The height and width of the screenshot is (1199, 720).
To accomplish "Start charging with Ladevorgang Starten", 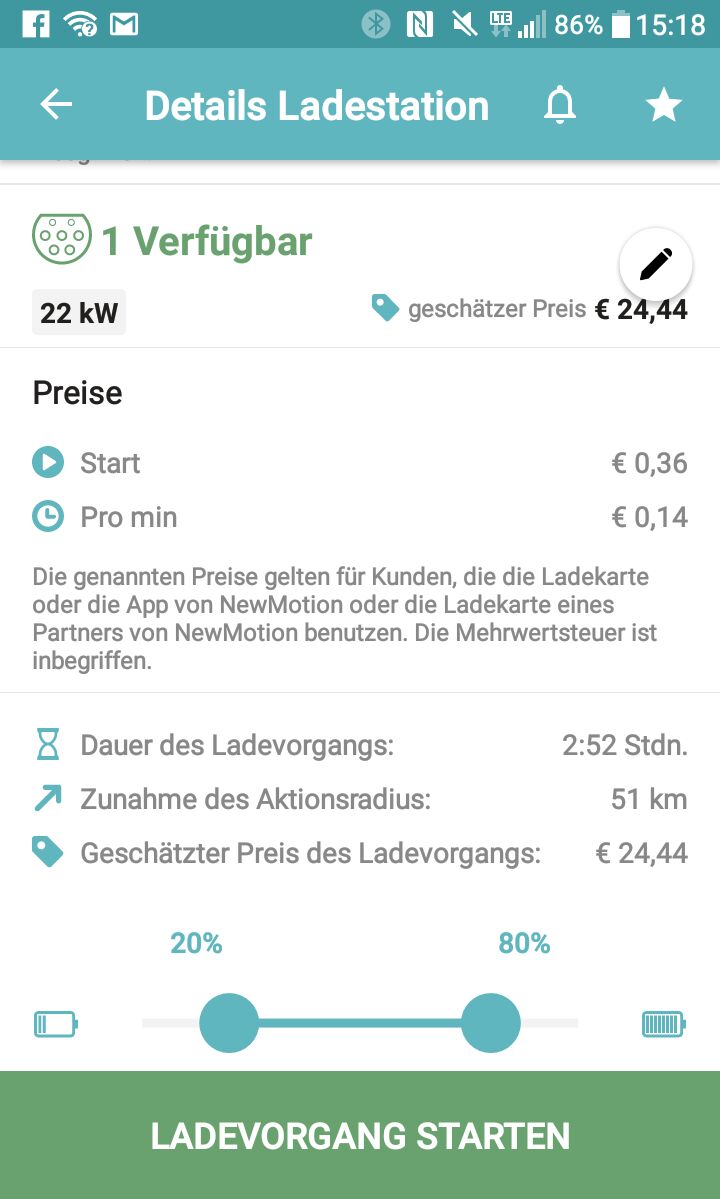I will tap(360, 1136).
